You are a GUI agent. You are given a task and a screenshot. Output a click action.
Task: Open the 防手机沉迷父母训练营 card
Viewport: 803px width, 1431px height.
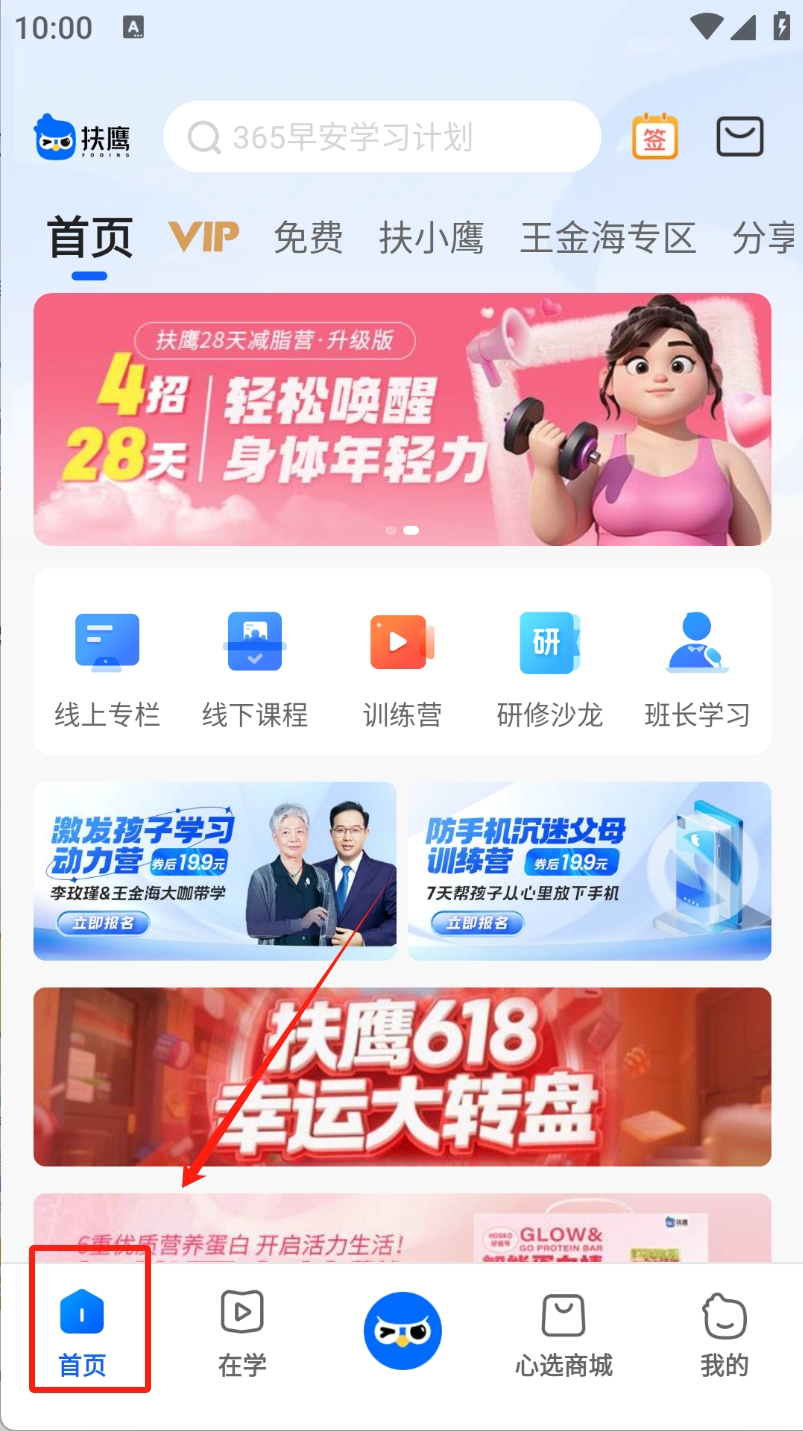tap(589, 870)
